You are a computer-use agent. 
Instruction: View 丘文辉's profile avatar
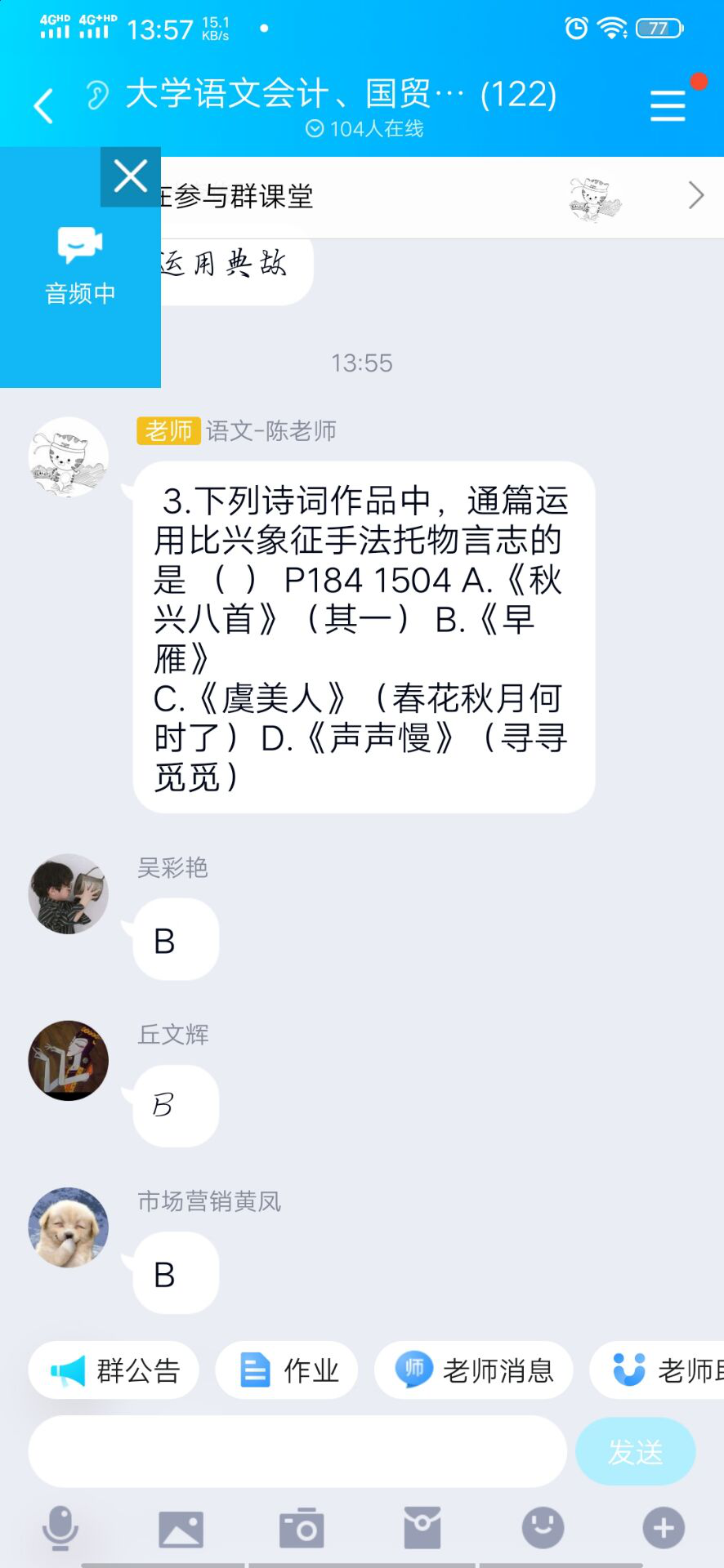click(69, 1061)
